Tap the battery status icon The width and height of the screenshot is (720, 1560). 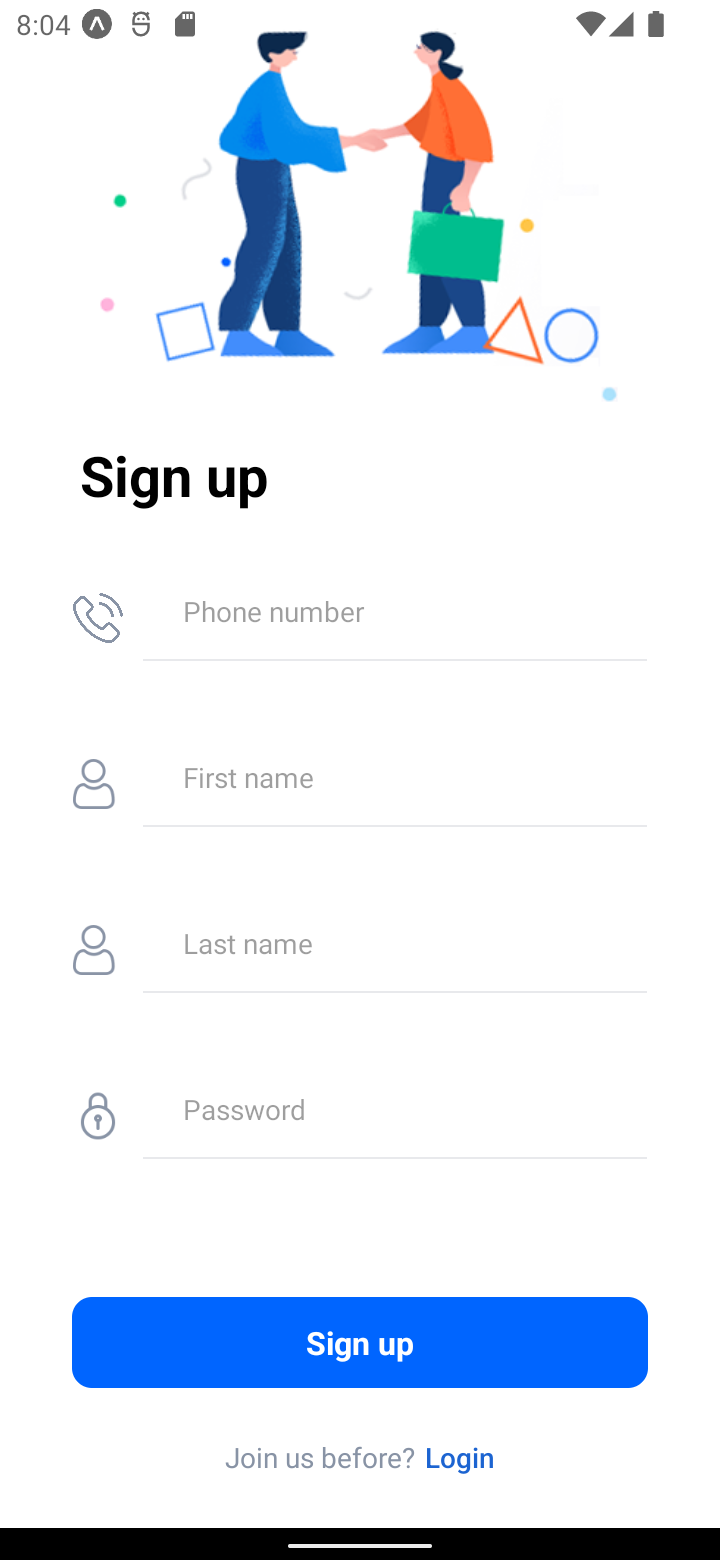655,24
